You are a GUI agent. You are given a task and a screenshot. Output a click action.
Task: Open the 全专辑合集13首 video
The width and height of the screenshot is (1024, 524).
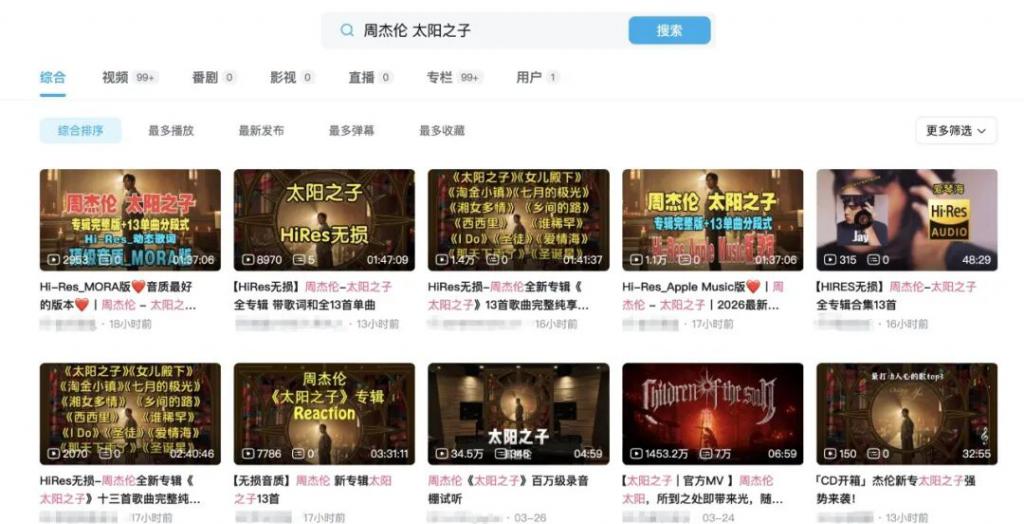pyautogui.click(x=906, y=220)
